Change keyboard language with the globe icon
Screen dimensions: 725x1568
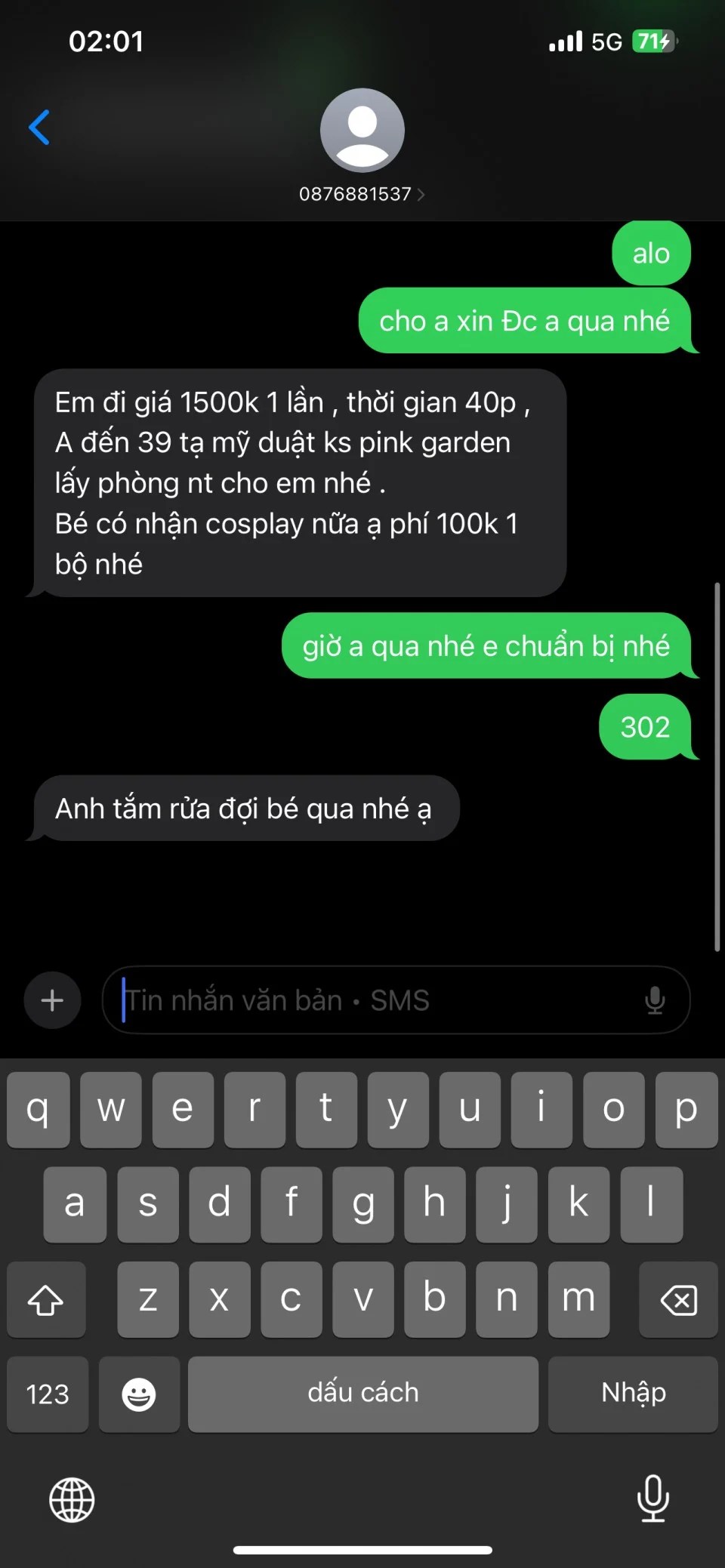coord(72,1499)
